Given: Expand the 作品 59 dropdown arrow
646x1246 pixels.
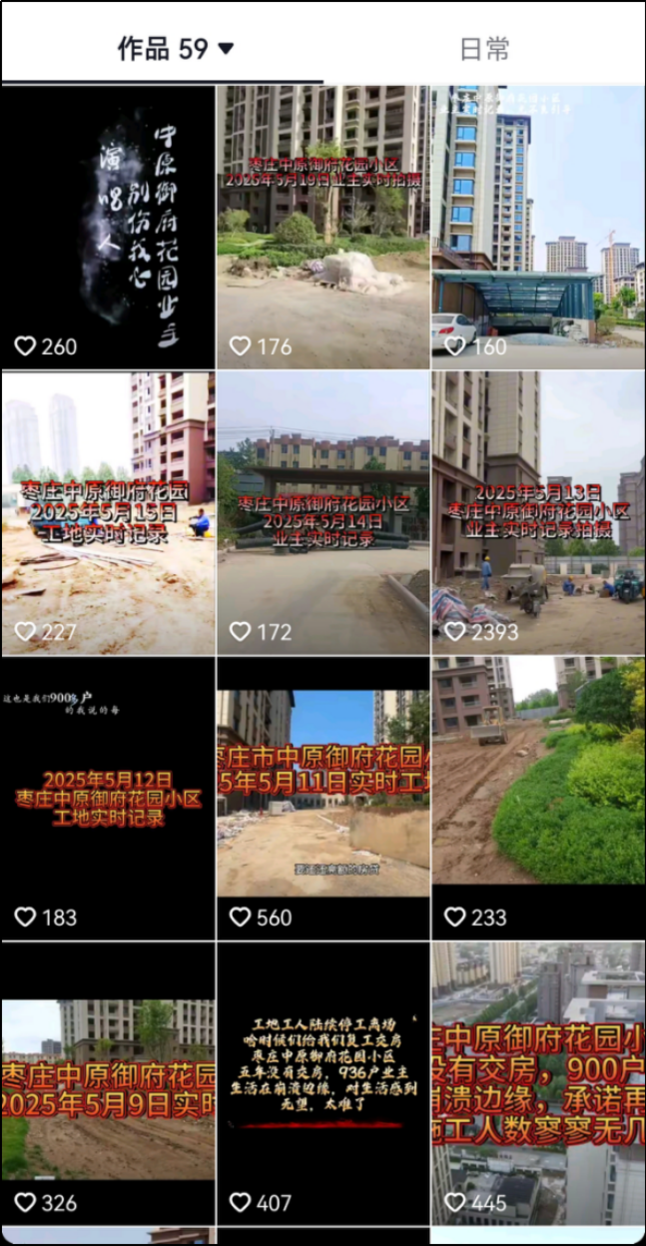Looking at the screenshot, I should click(226, 49).
